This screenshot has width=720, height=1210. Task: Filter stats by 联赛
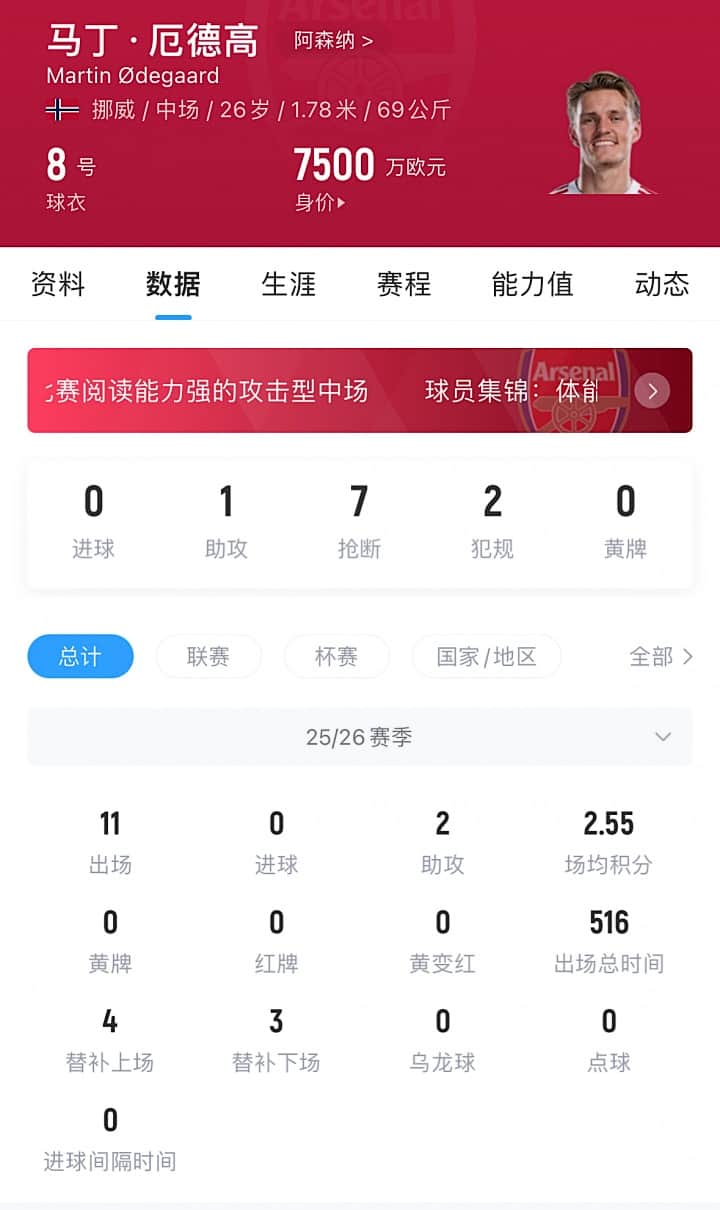coord(208,657)
